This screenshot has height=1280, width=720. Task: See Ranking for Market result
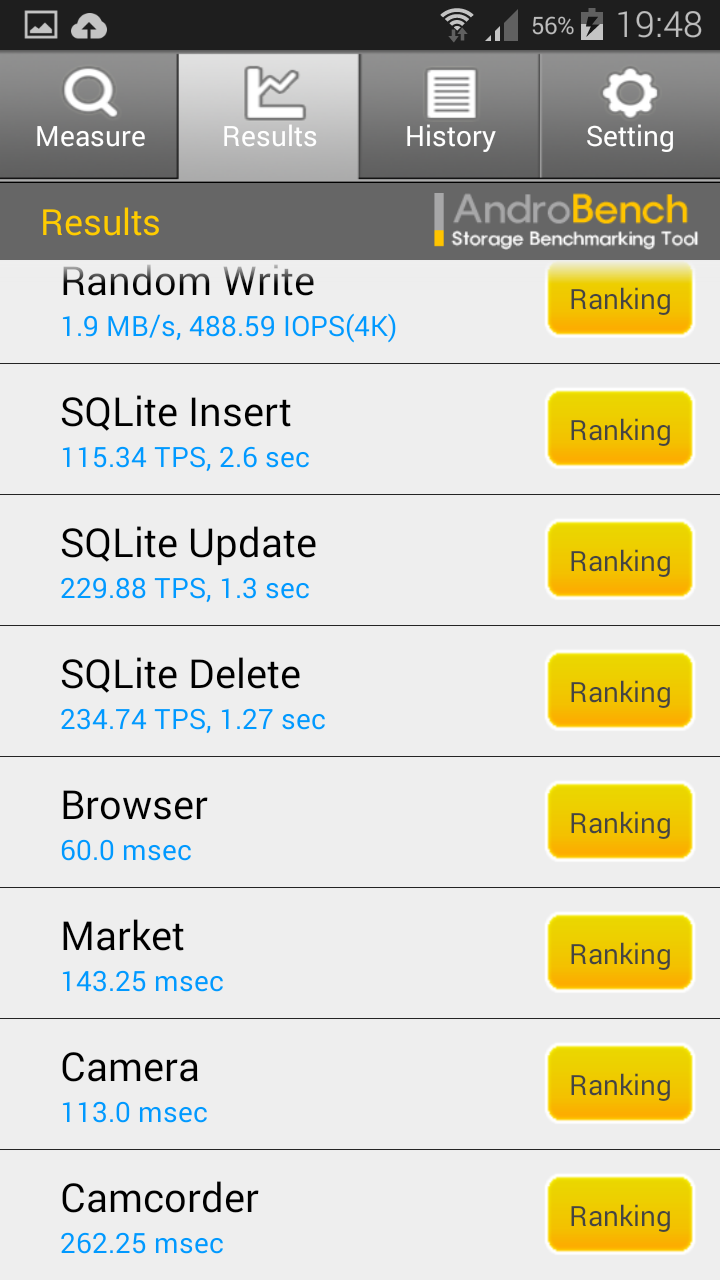pos(620,954)
